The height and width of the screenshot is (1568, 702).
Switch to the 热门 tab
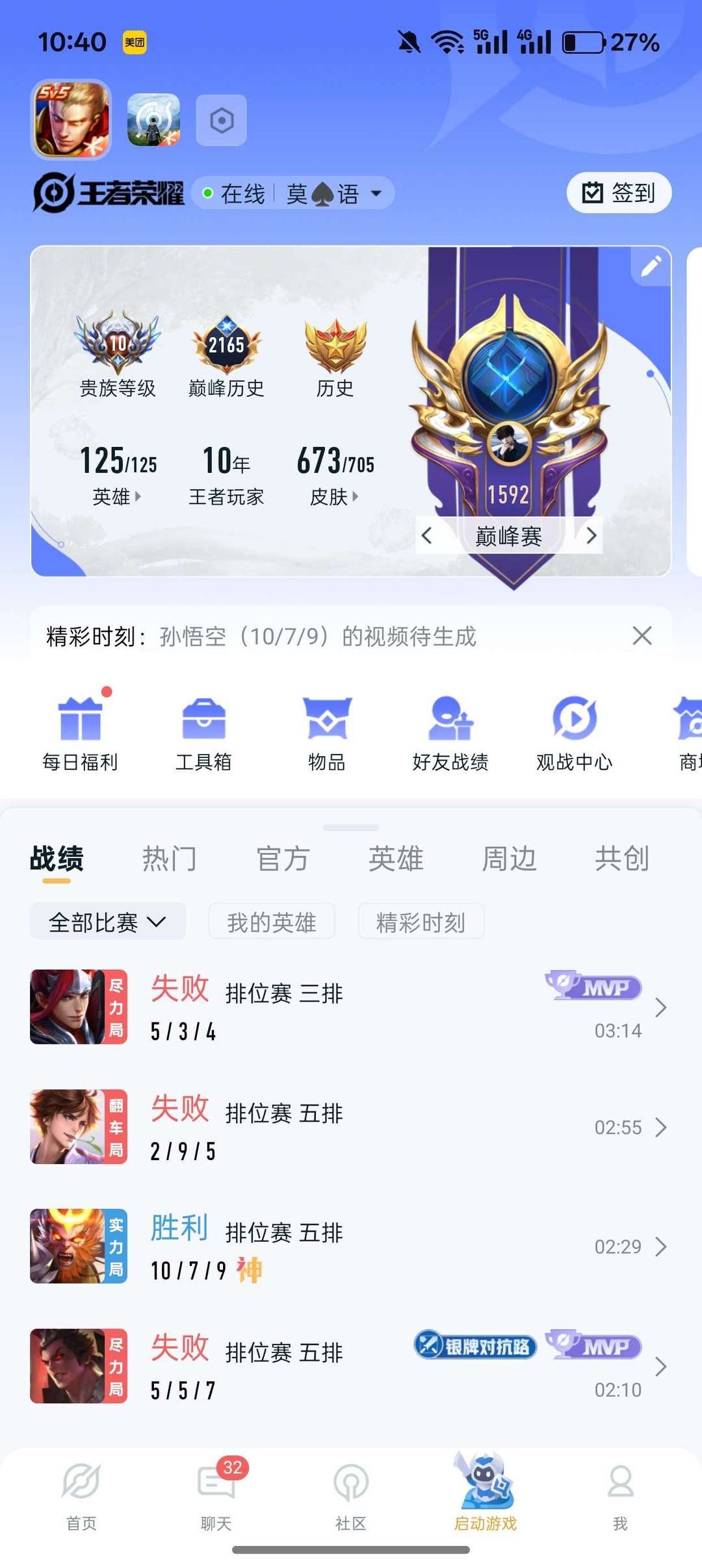point(170,859)
